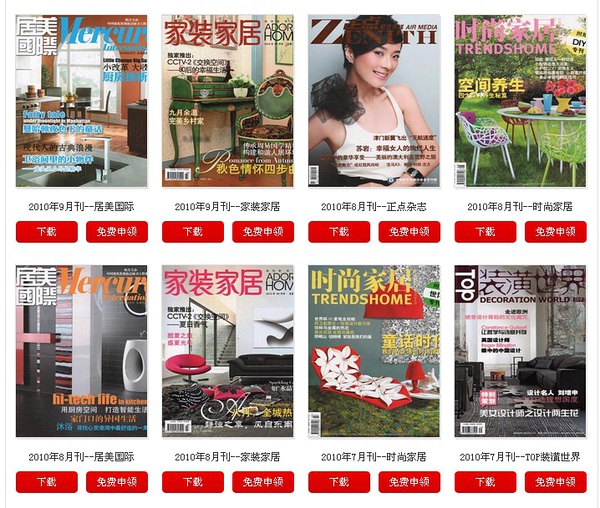Screen dimensions: 600x508
Task: Download 2010年8月刊 时尚家居
Action: [x=485, y=232]
